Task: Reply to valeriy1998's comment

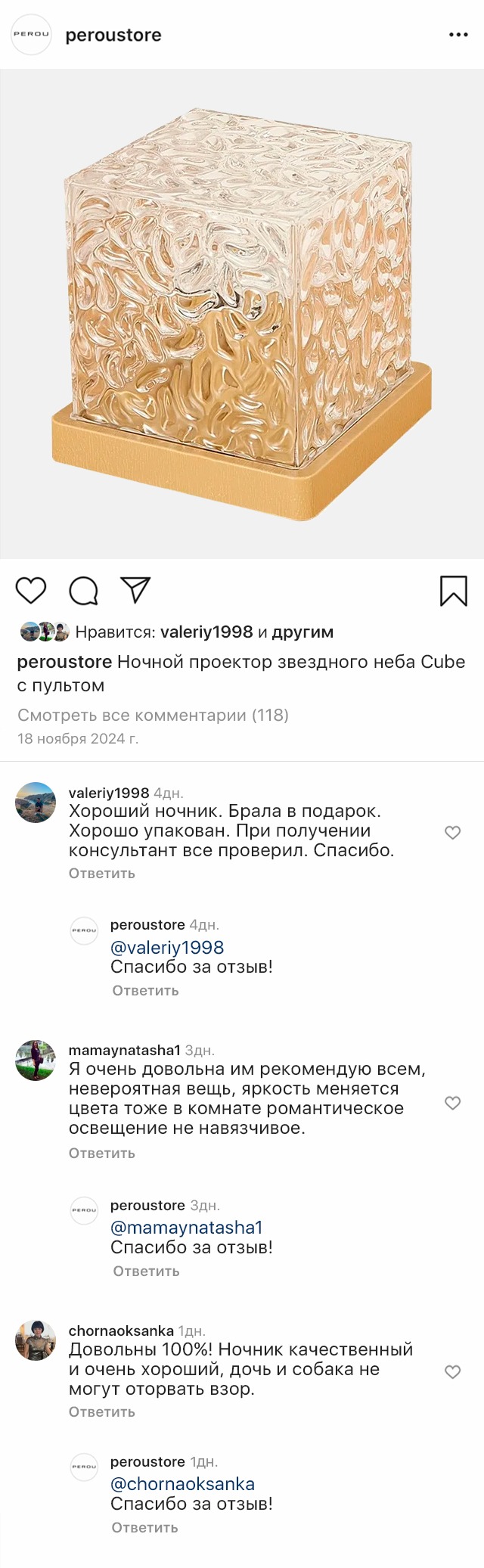Action: tap(101, 873)
